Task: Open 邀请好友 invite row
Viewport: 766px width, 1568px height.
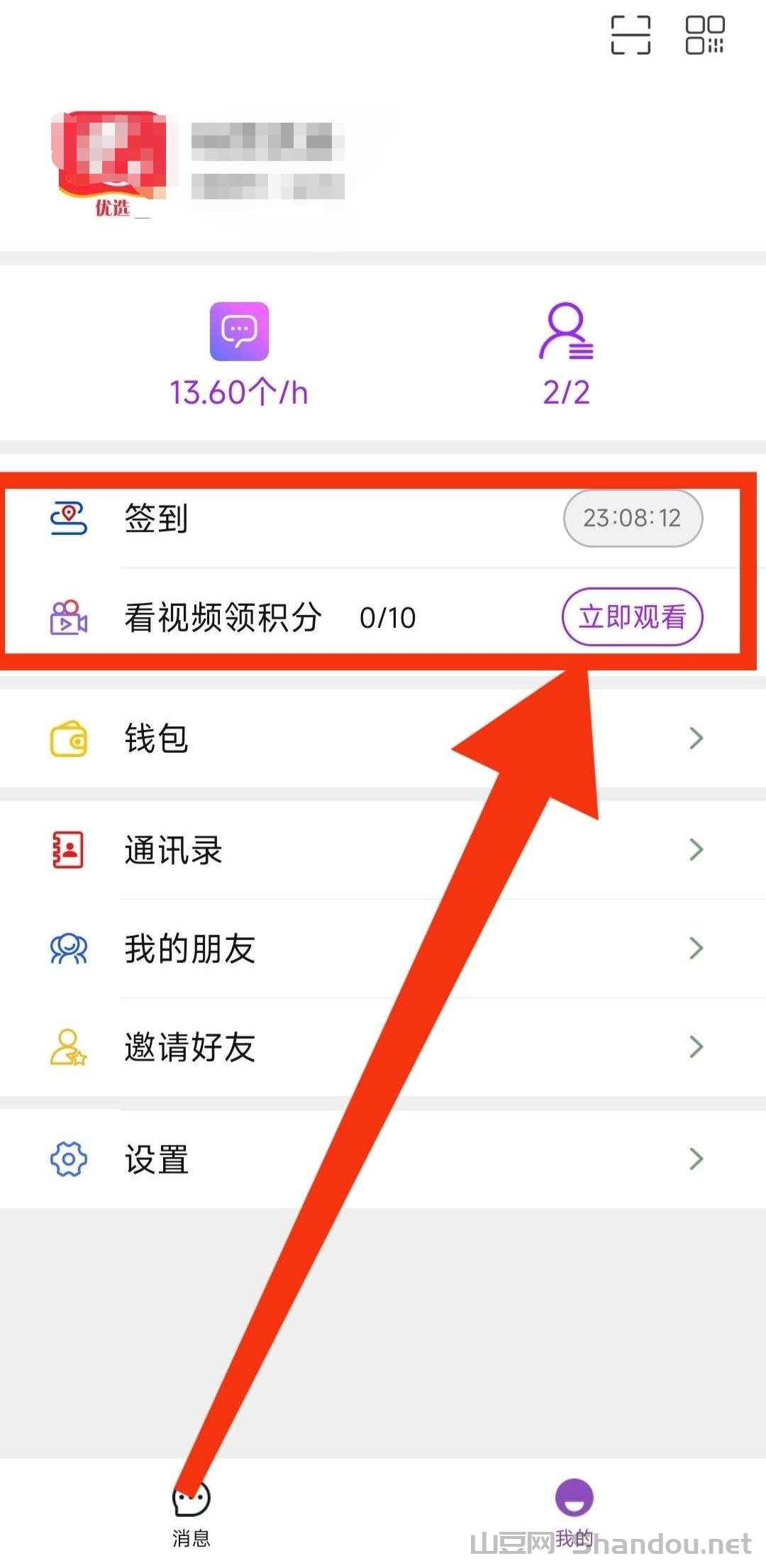Action: point(383,1047)
